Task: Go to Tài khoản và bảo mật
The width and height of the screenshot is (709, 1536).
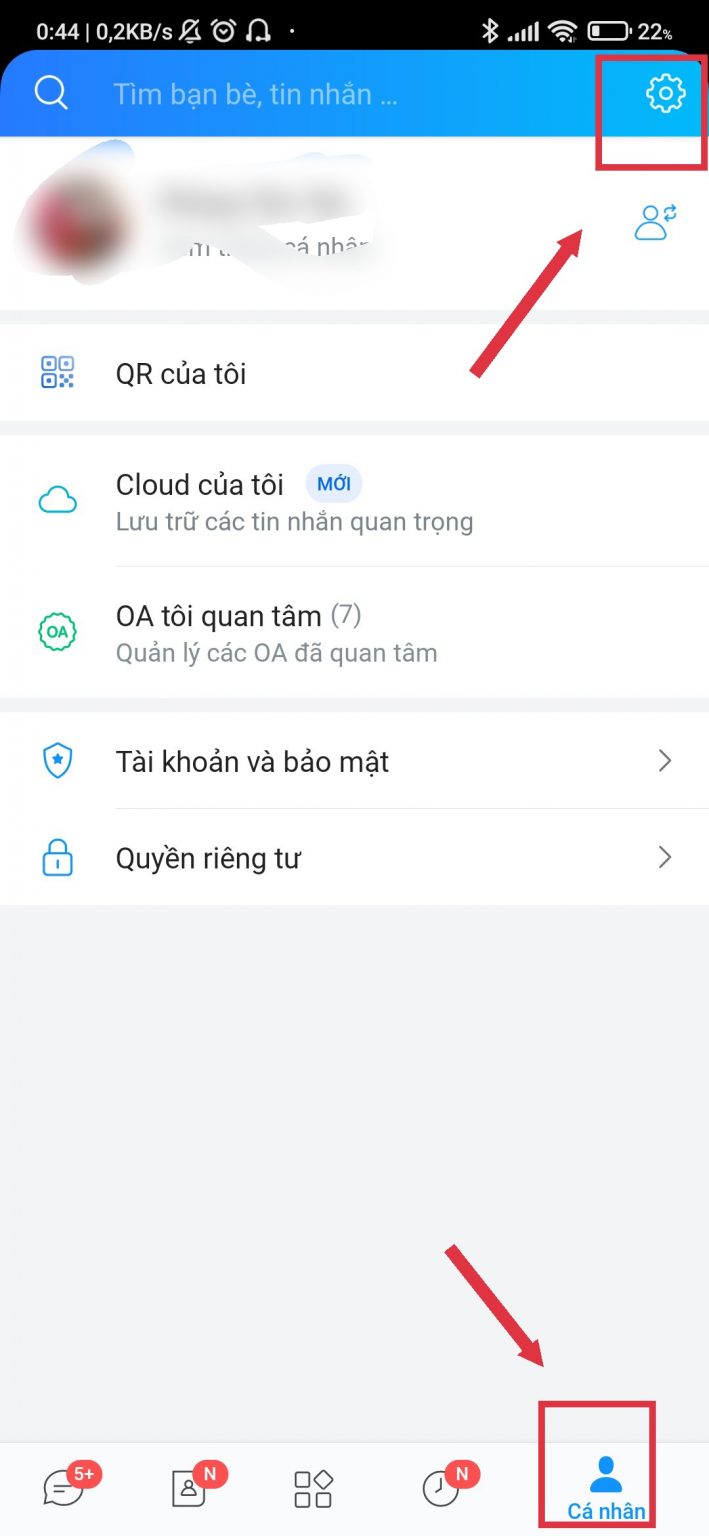Action: click(252, 762)
